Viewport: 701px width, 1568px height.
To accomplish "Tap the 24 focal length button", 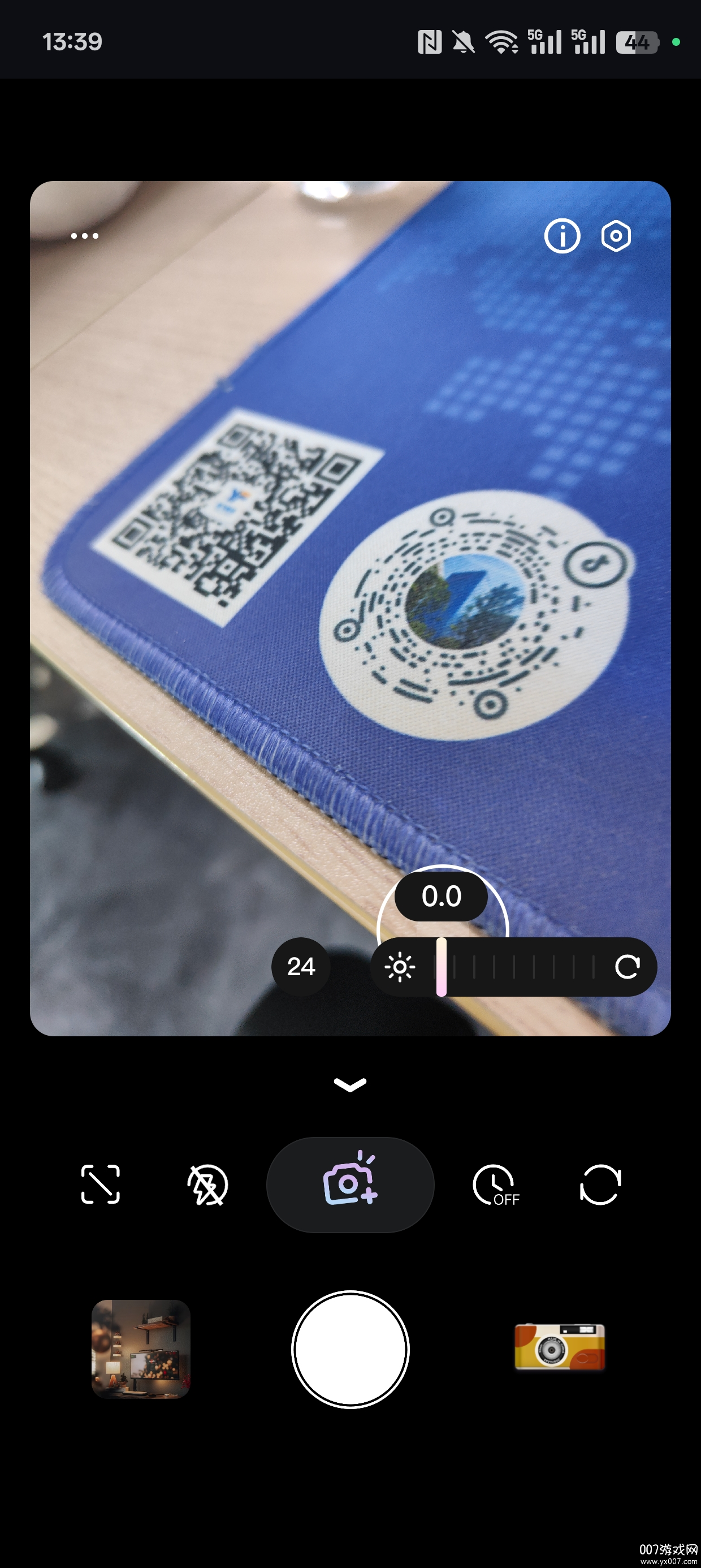I will (301, 967).
